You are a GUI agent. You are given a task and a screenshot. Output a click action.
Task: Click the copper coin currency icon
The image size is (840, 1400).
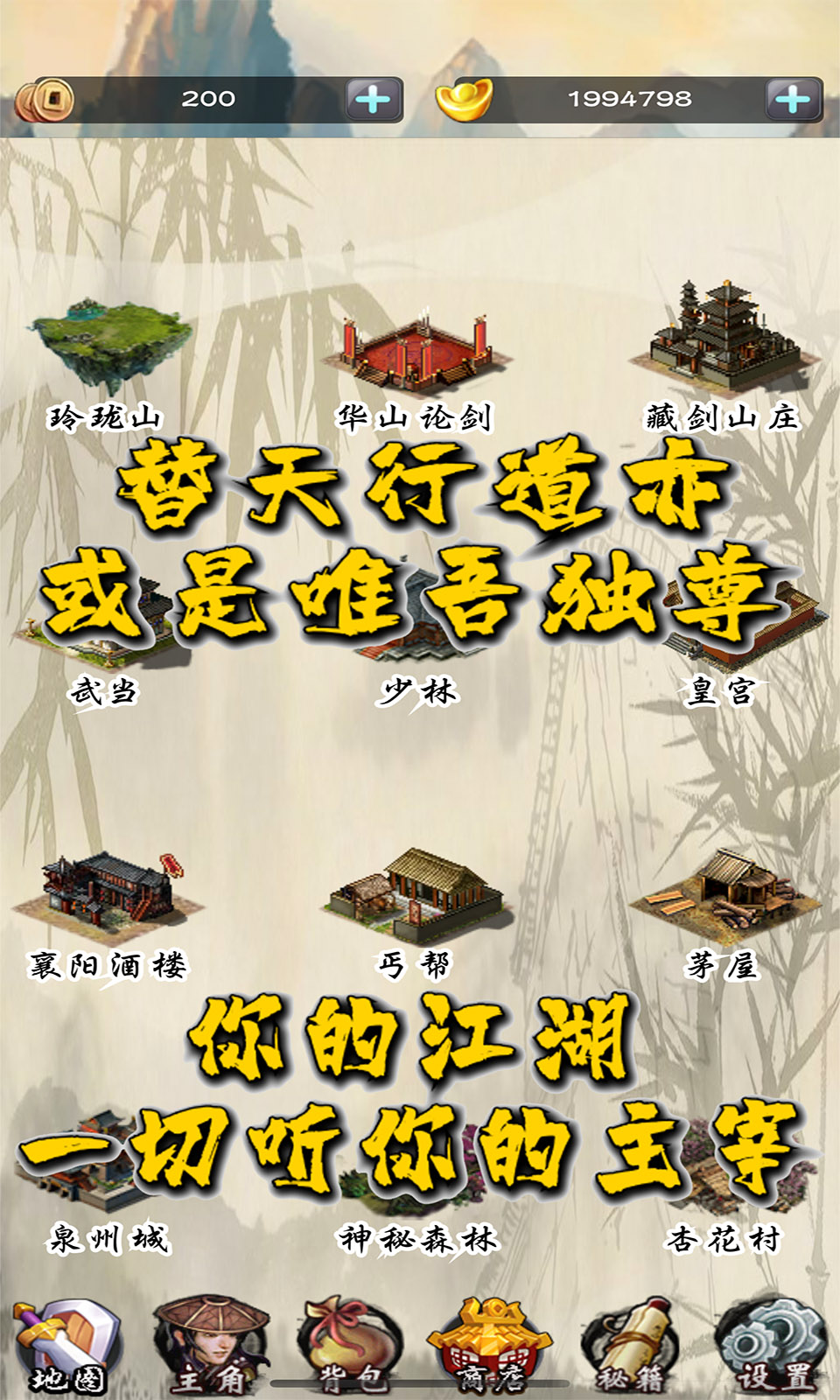pos(49,100)
